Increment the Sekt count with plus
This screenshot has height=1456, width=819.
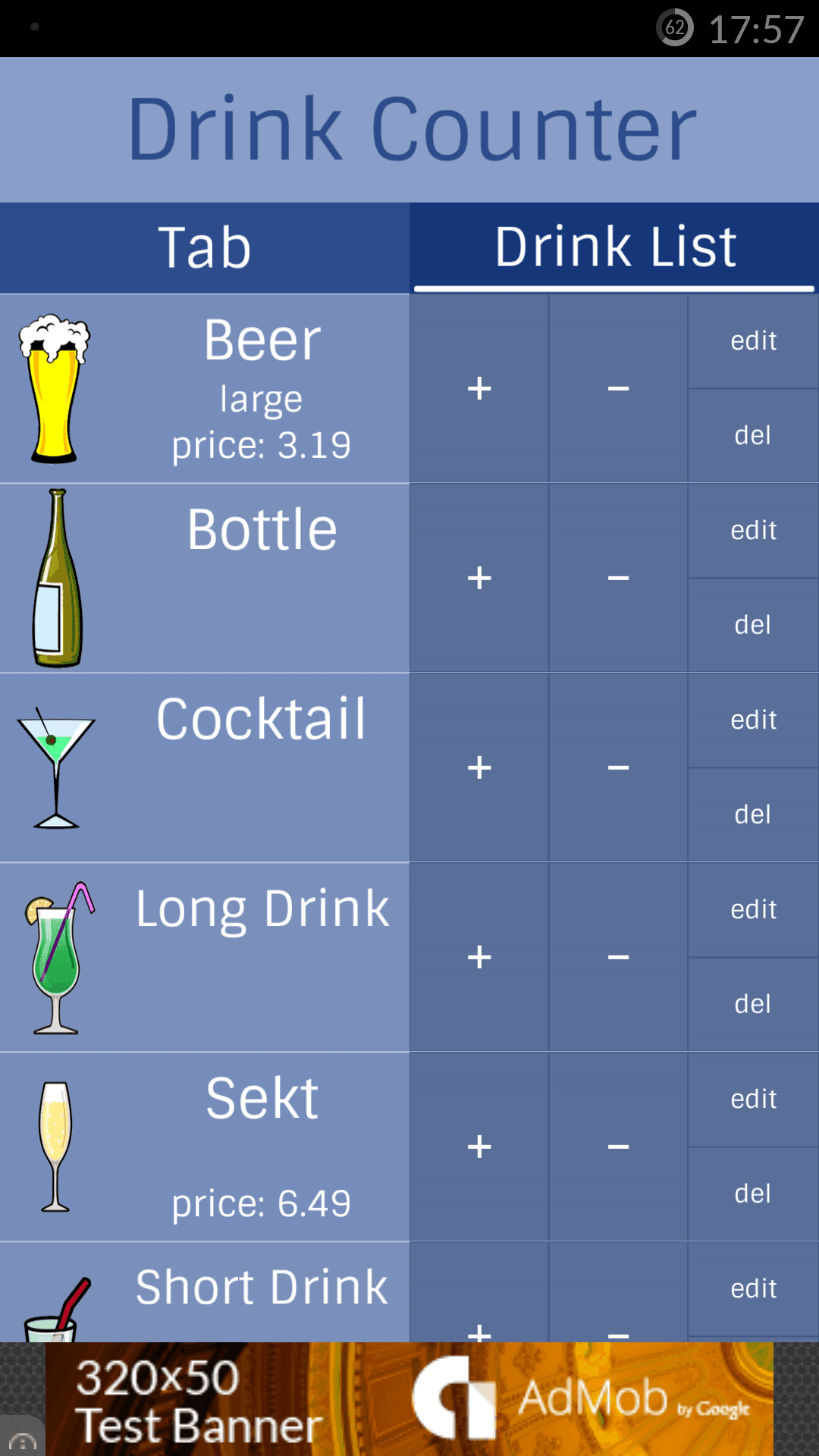pyautogui.click(x=479, y=1147)
